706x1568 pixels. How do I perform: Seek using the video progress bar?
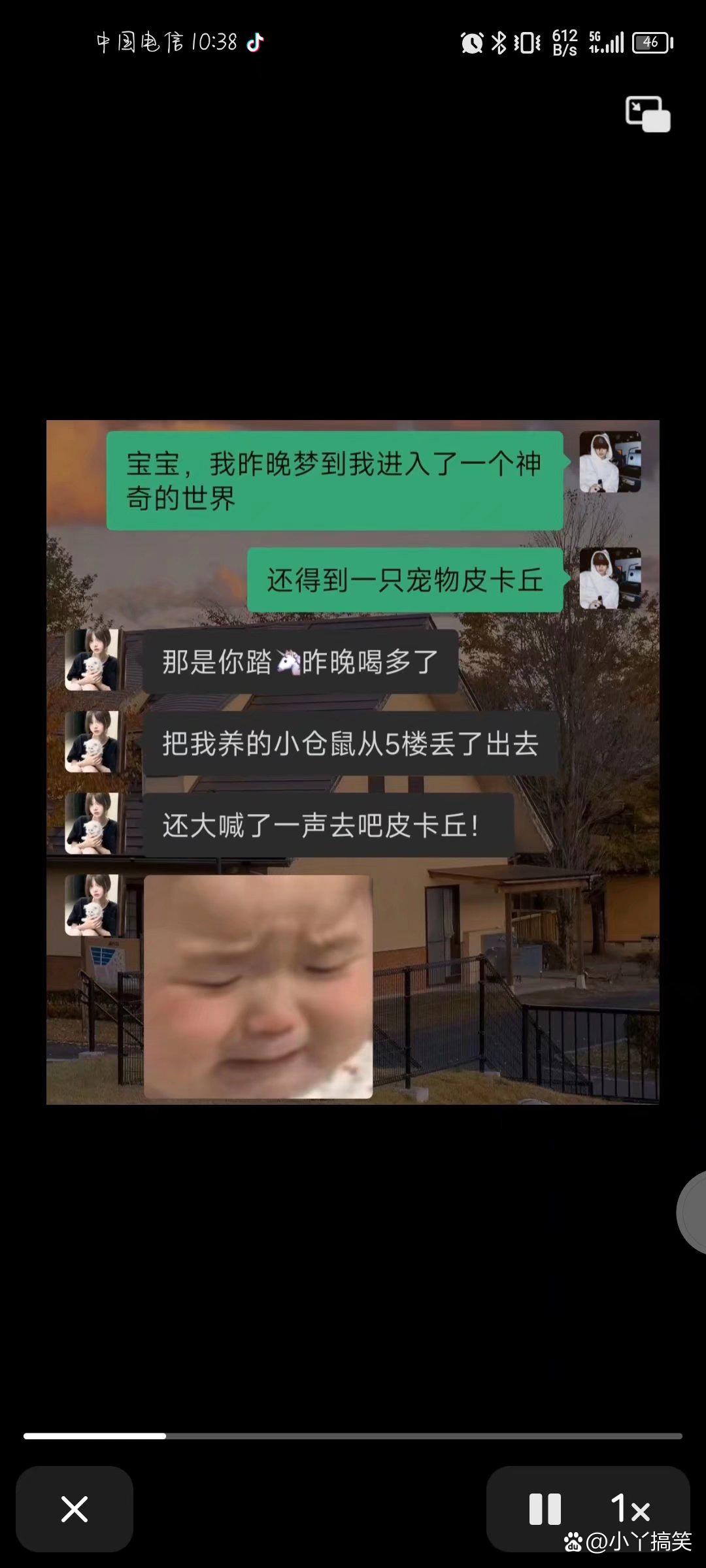pos(353,1436)
